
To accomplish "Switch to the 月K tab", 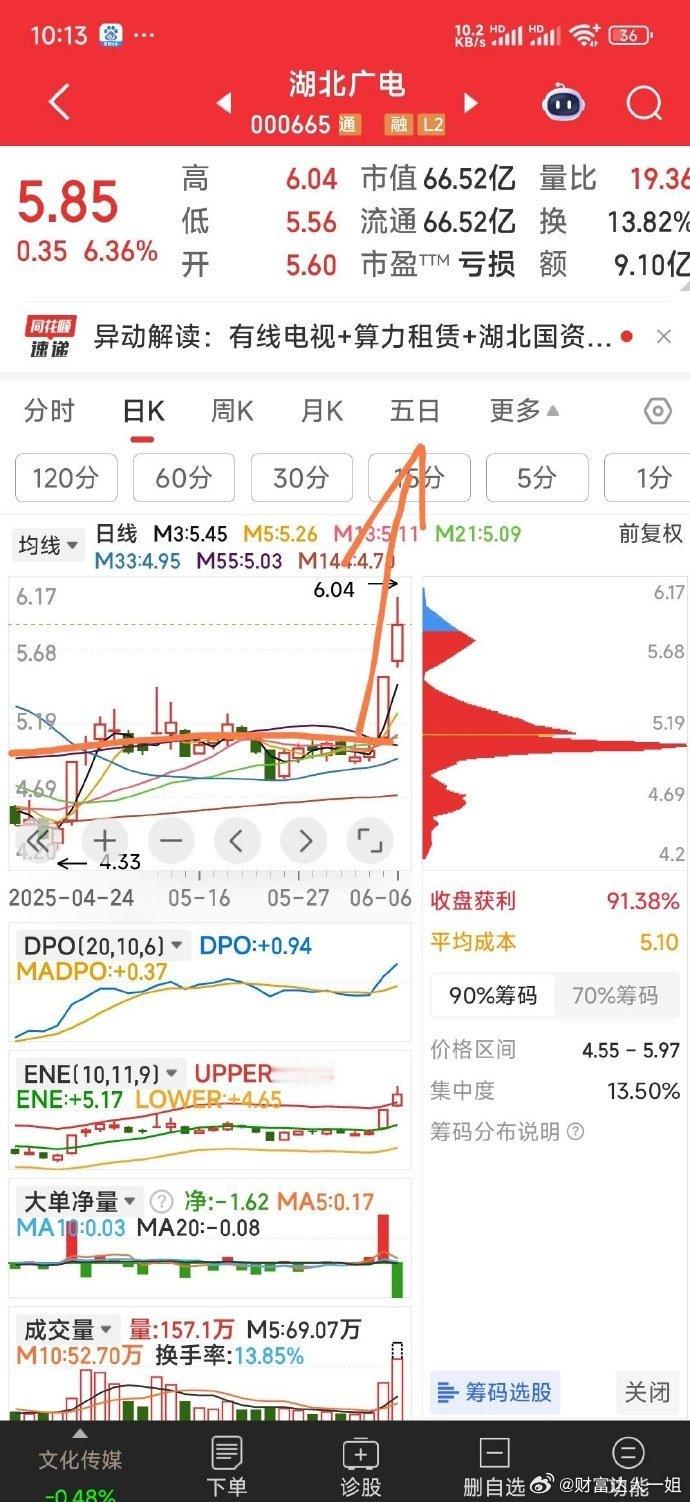I will coord(322,411).
